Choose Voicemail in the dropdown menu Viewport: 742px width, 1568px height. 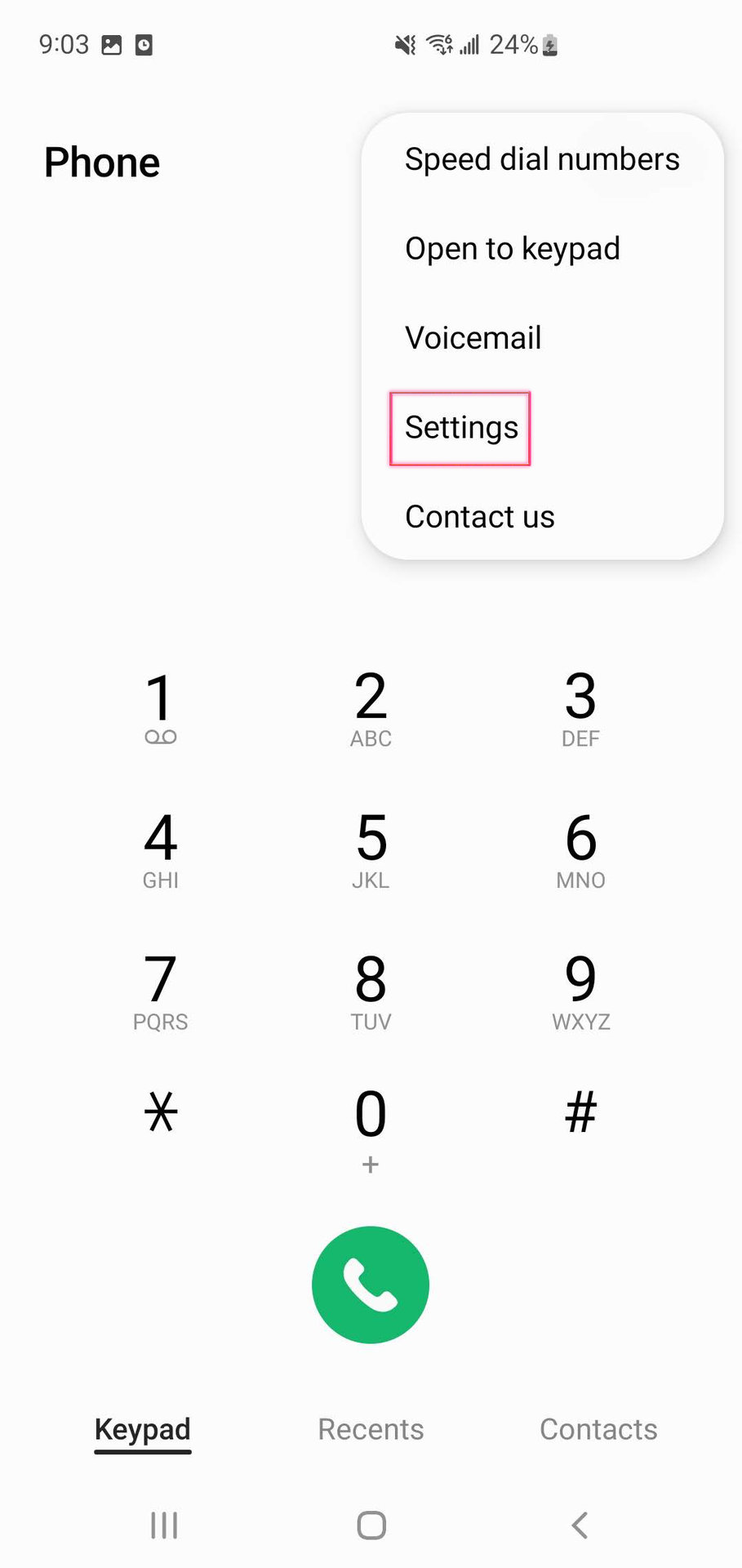pyautogui.click(x=473, y=338)
